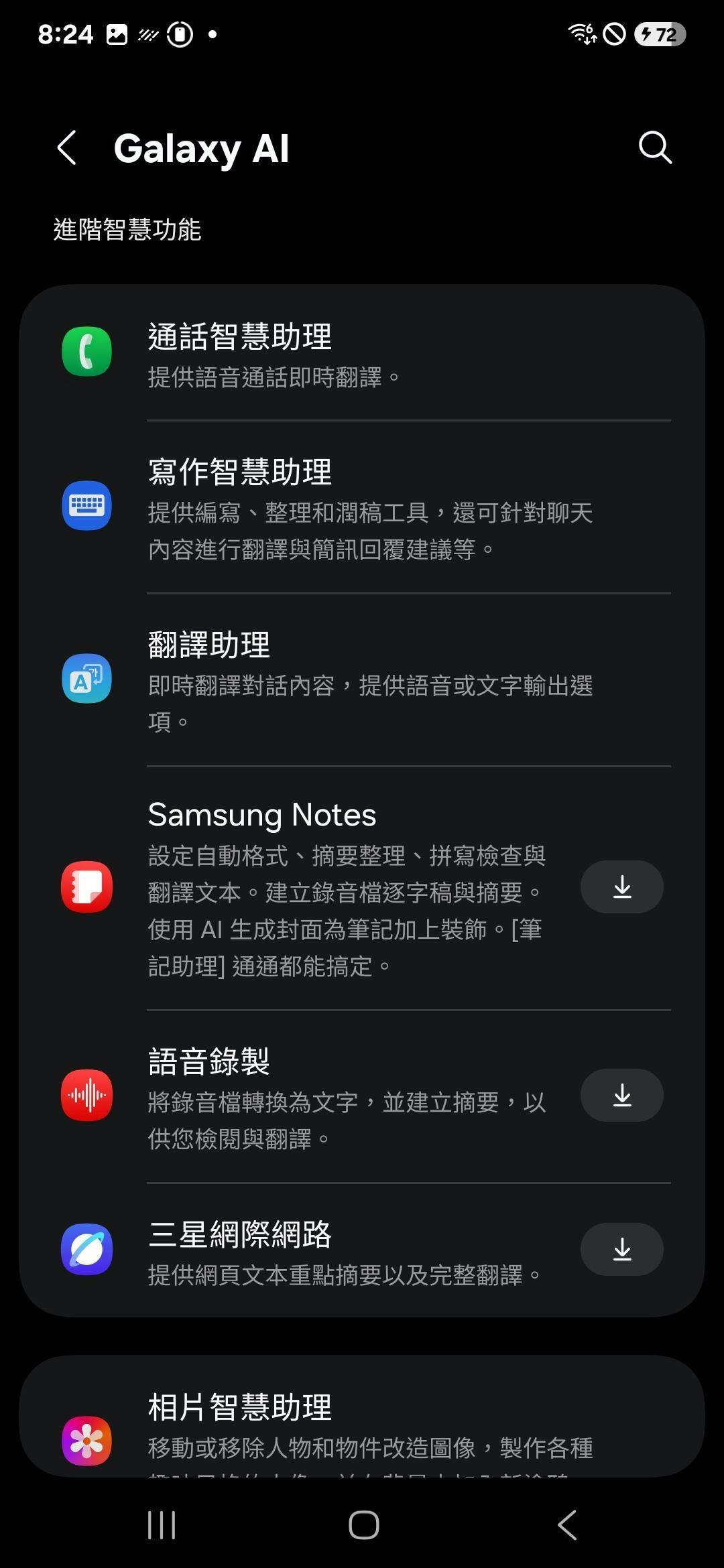Screen dimensions: 724x1568
Task: Go to the home screen
Action: coord(363,1525)
